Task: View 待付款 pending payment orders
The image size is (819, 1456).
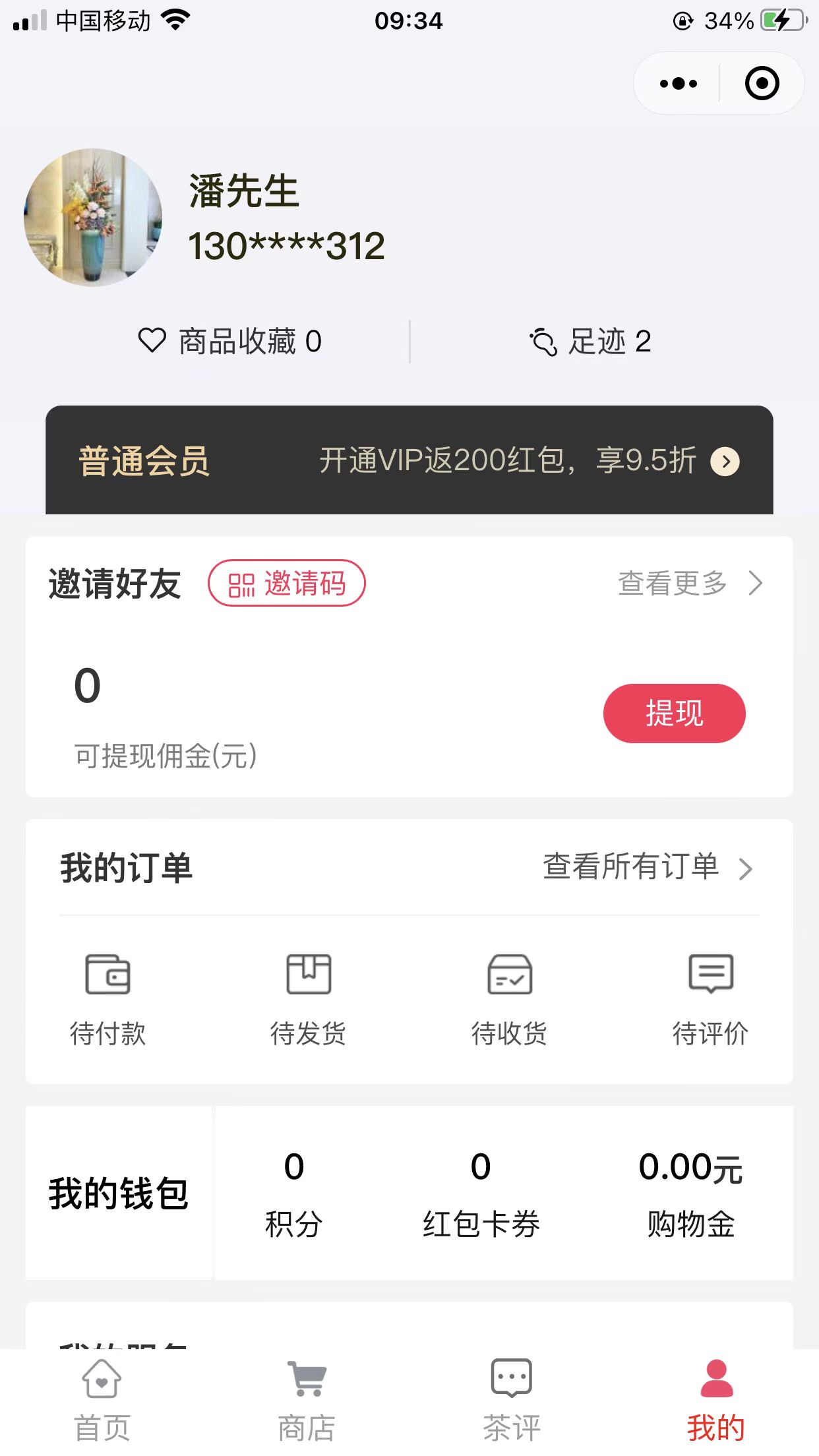Action: pyautogui.click(x=107, y=999)
